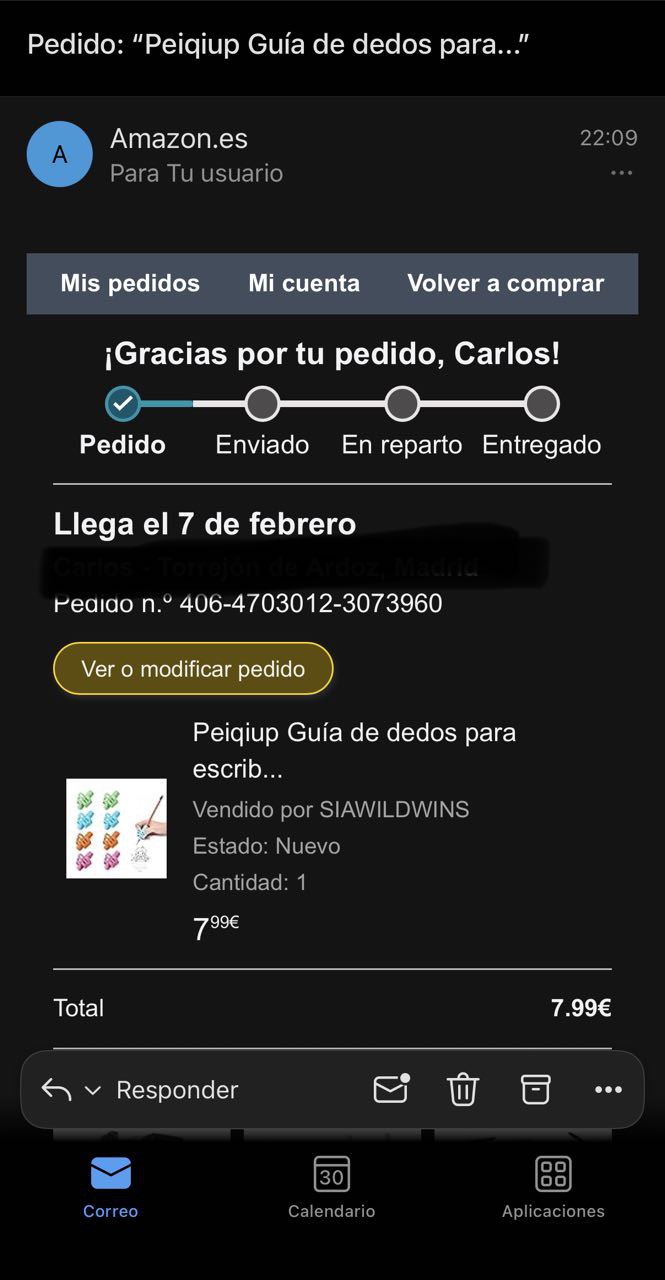Open the Aplicaciones tab
The image size is (665, 1280).
[x=553, y=1187]
